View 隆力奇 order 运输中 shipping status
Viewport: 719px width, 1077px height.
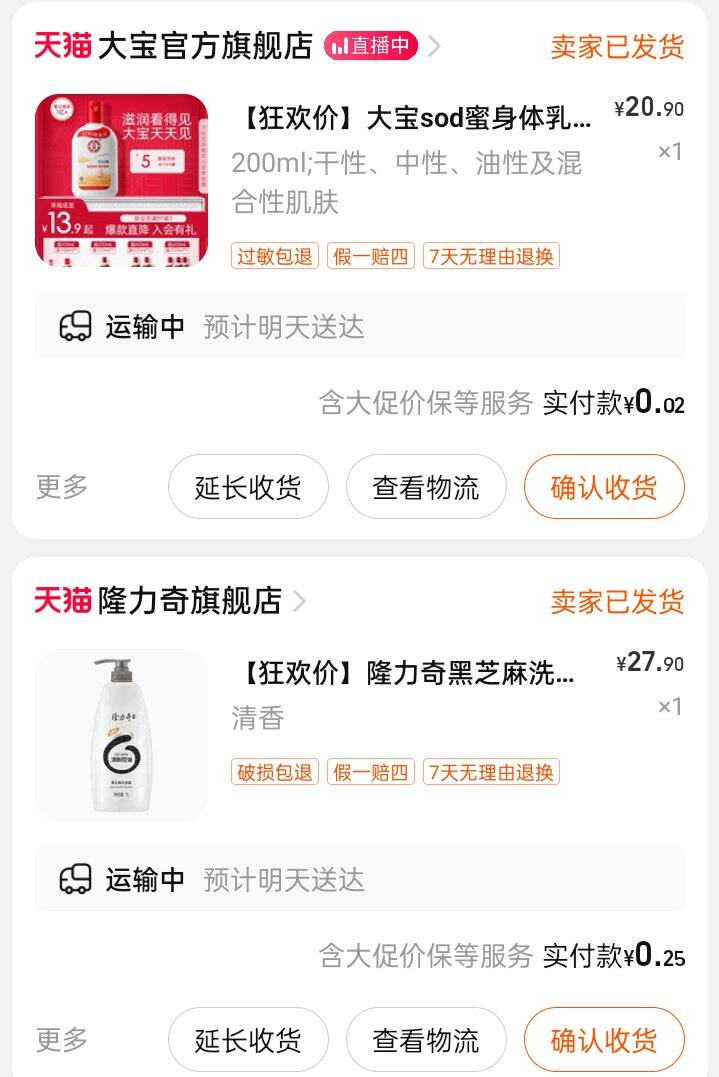point(359,880)
